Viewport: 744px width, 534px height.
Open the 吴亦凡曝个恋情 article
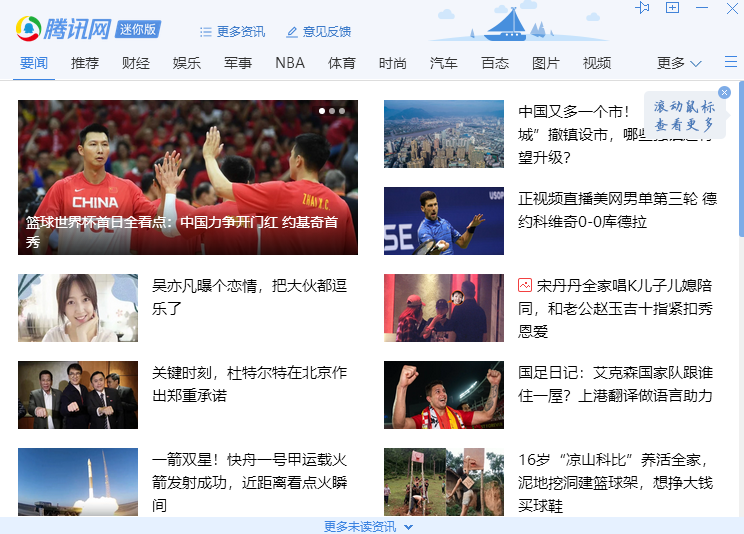[x=249, y=297]
